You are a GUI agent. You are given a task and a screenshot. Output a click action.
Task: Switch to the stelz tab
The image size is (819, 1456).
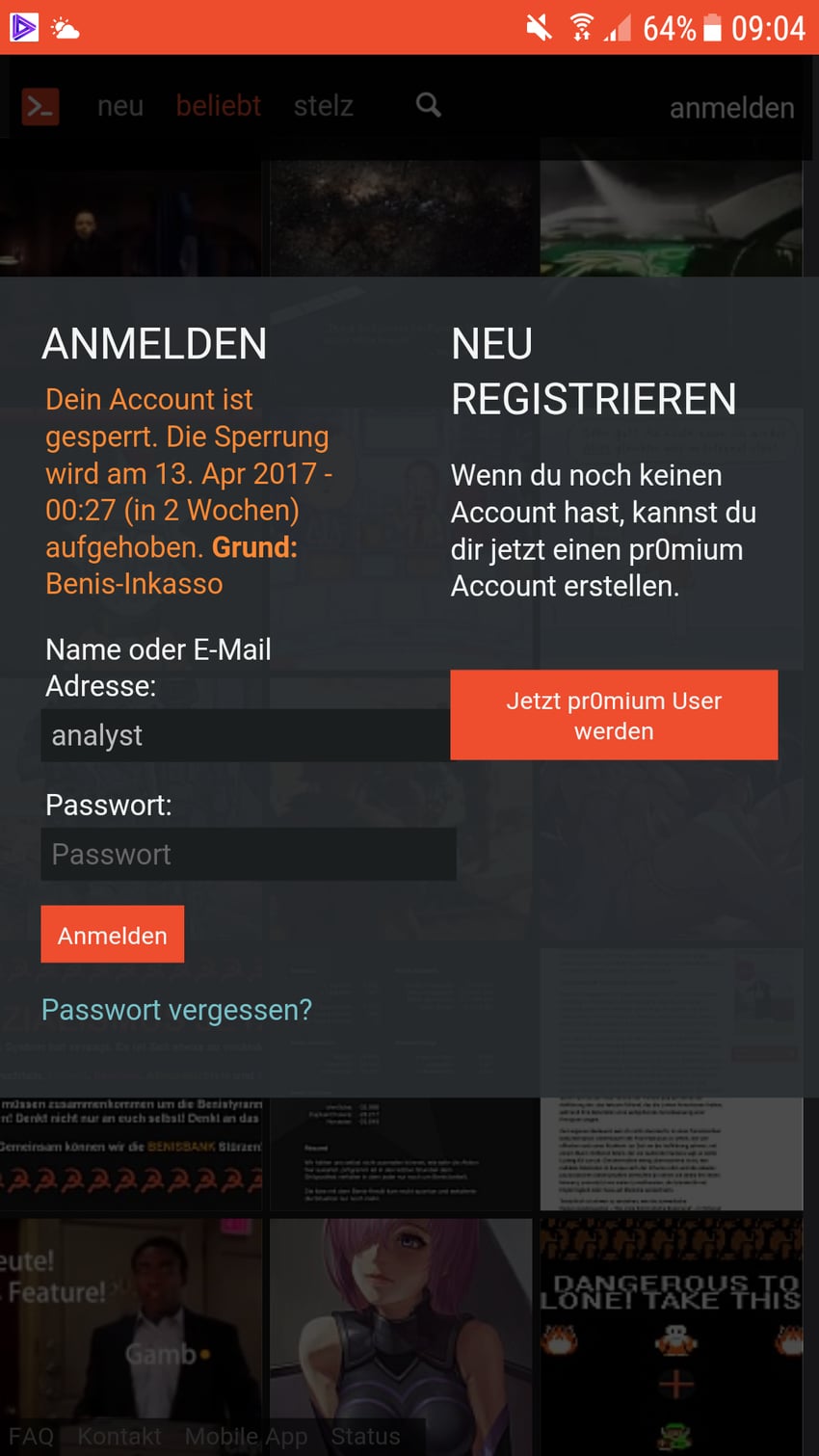(324, 106)
